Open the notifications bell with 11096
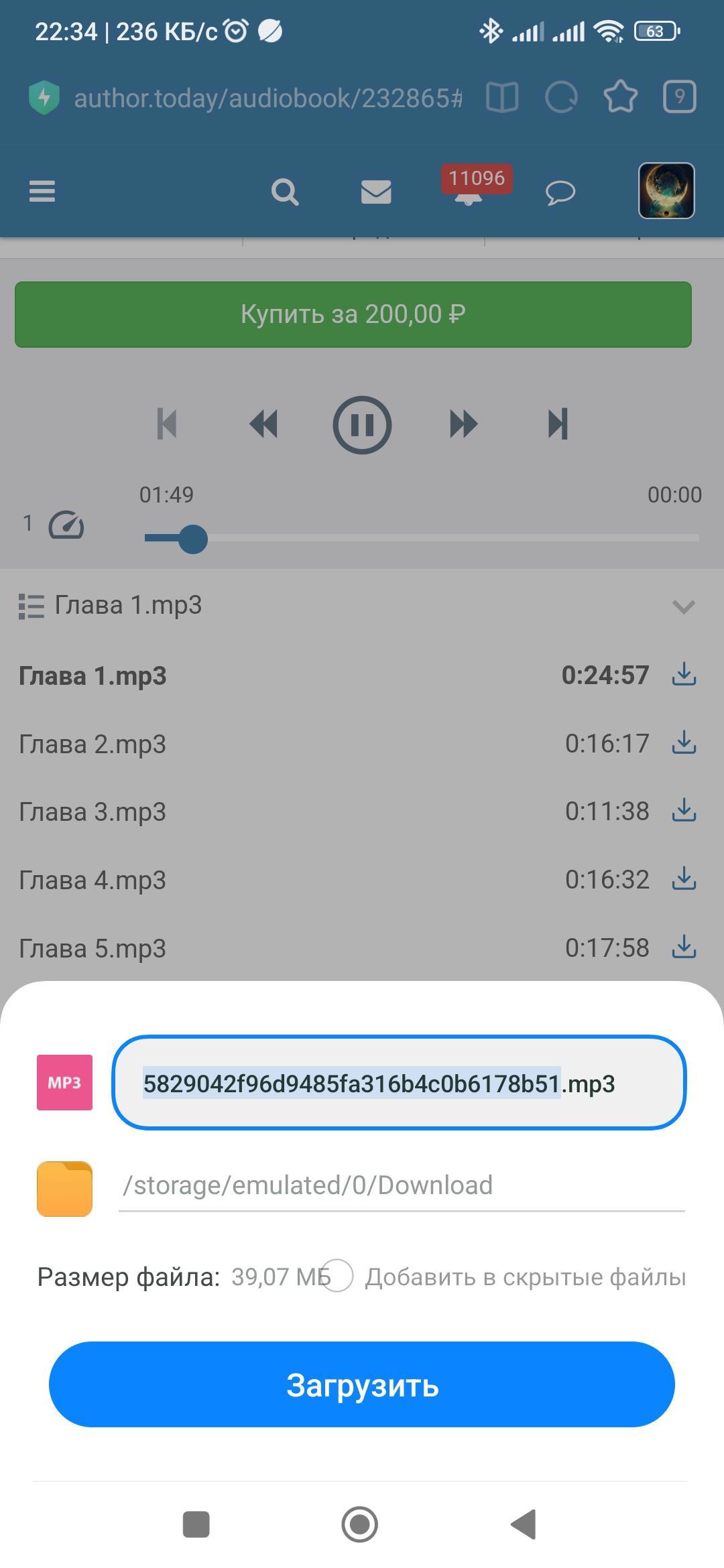Image resolution: width=724 pixels, height=1568 pixels. [x=469, y=191]
